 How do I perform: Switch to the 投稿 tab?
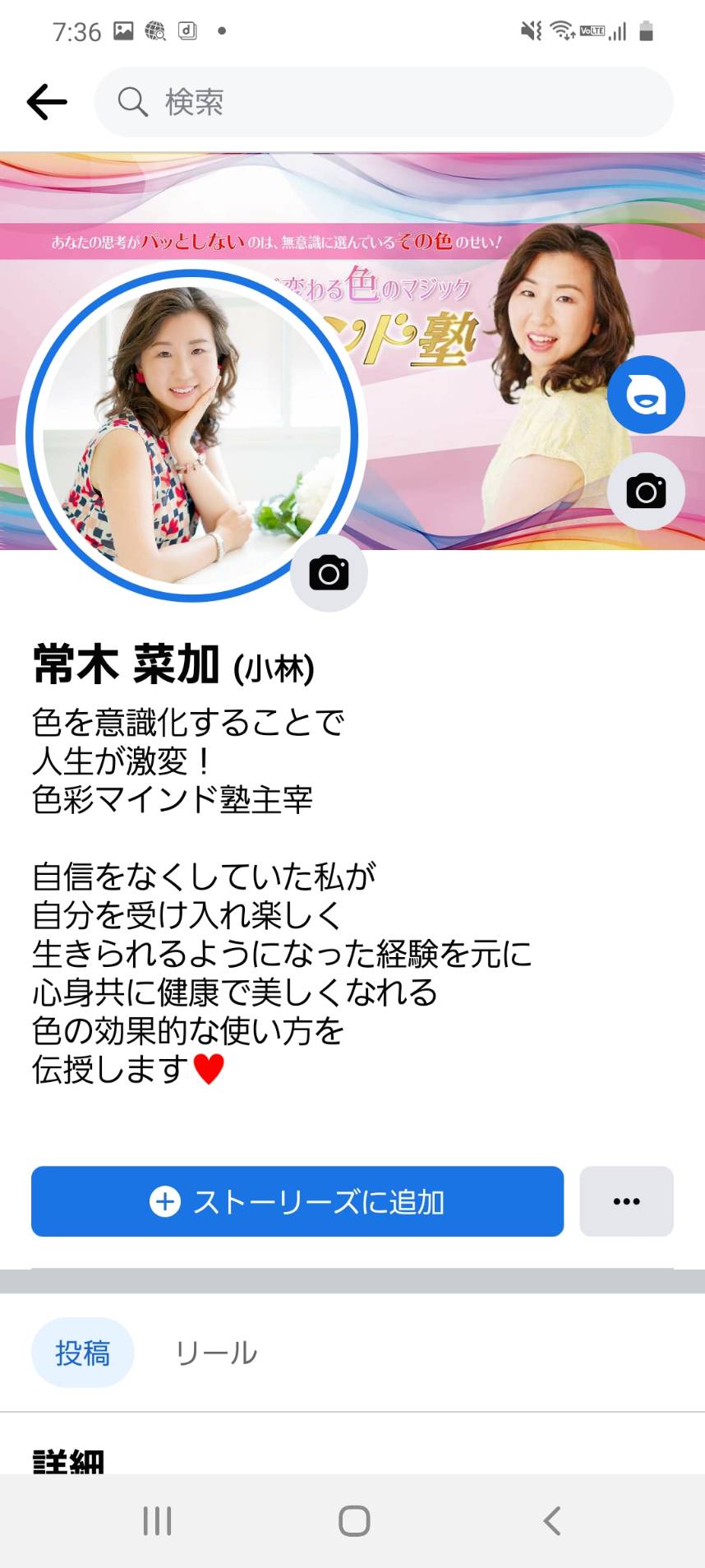[83, 1353]
